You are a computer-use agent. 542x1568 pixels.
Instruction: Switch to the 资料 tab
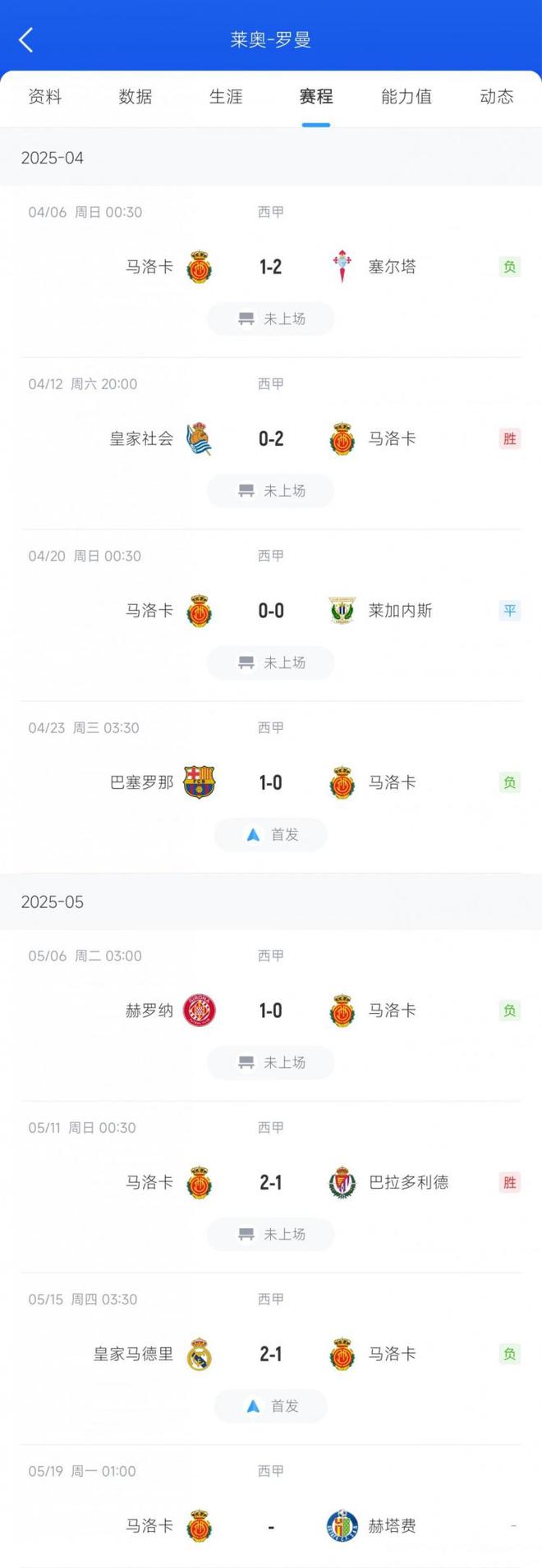[45, 97]
